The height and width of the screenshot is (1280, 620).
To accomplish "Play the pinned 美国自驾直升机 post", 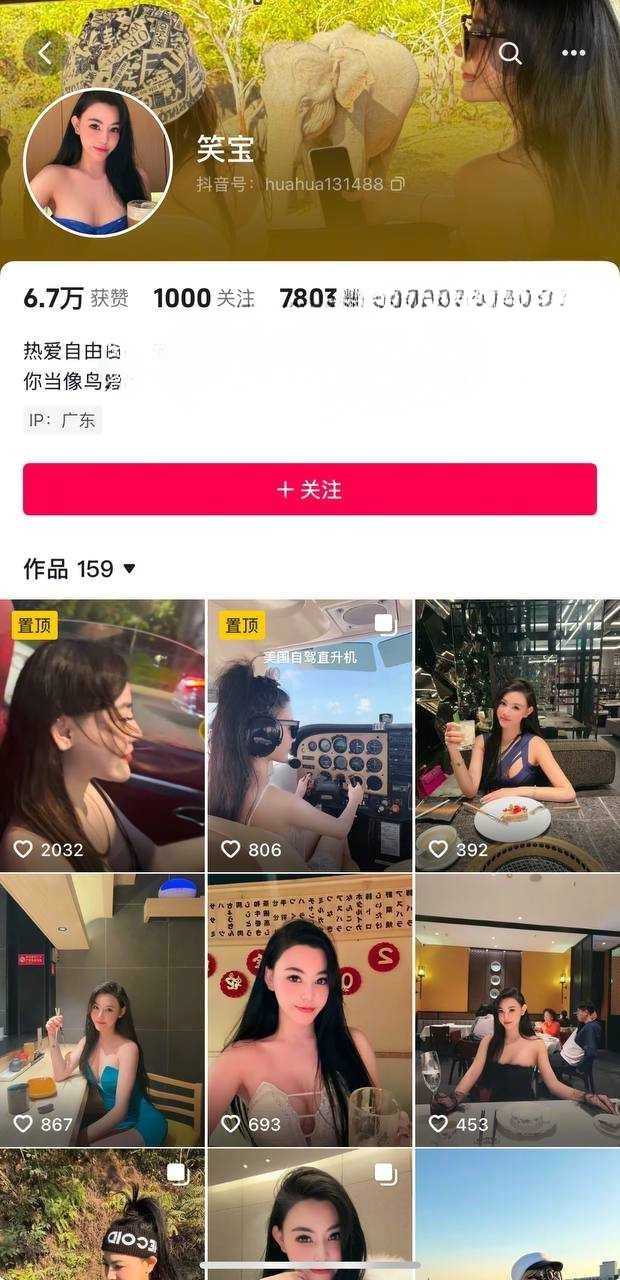I will [310, 735].
